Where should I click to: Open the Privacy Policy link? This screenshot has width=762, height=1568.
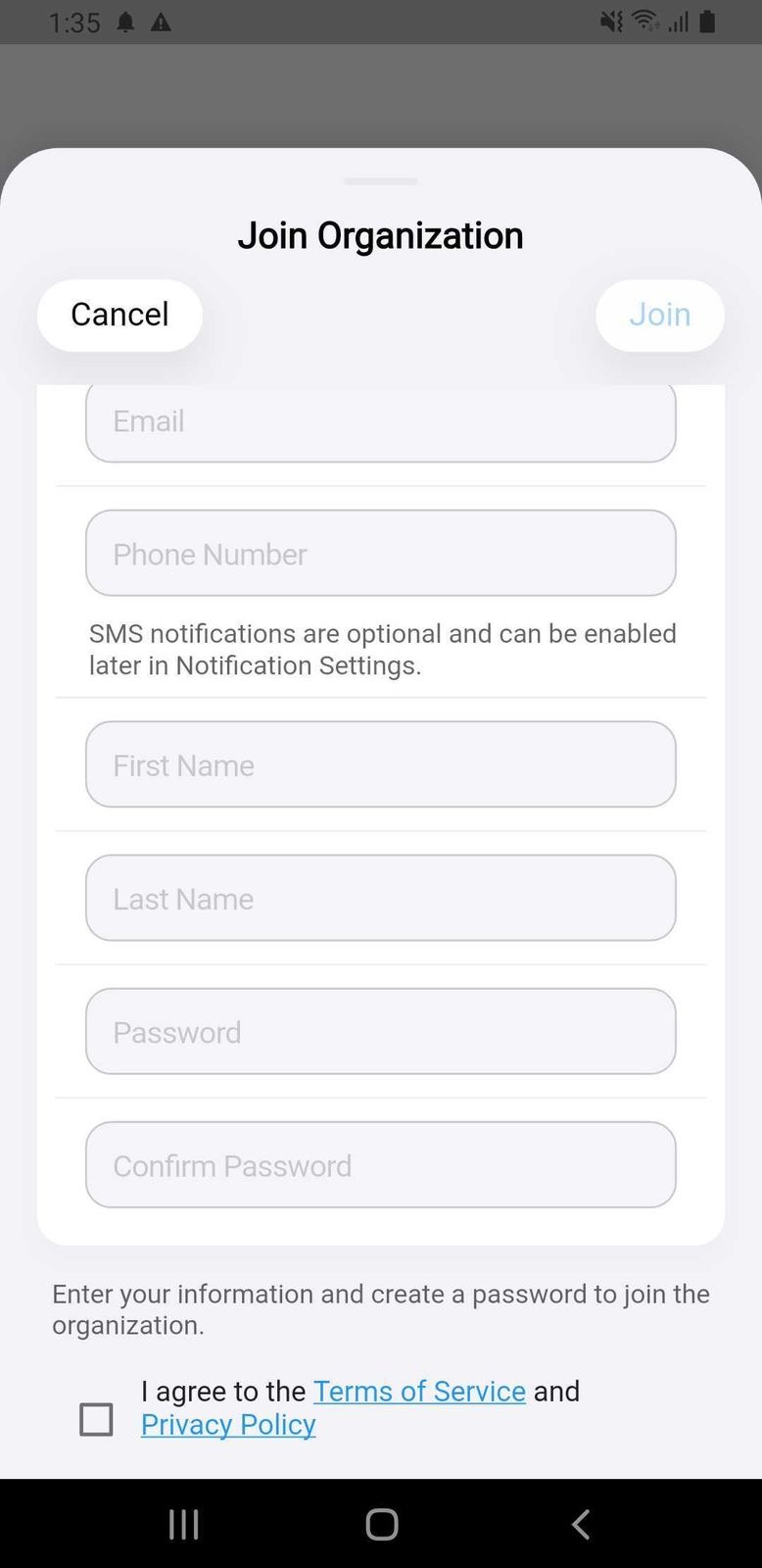(228, 1424)
